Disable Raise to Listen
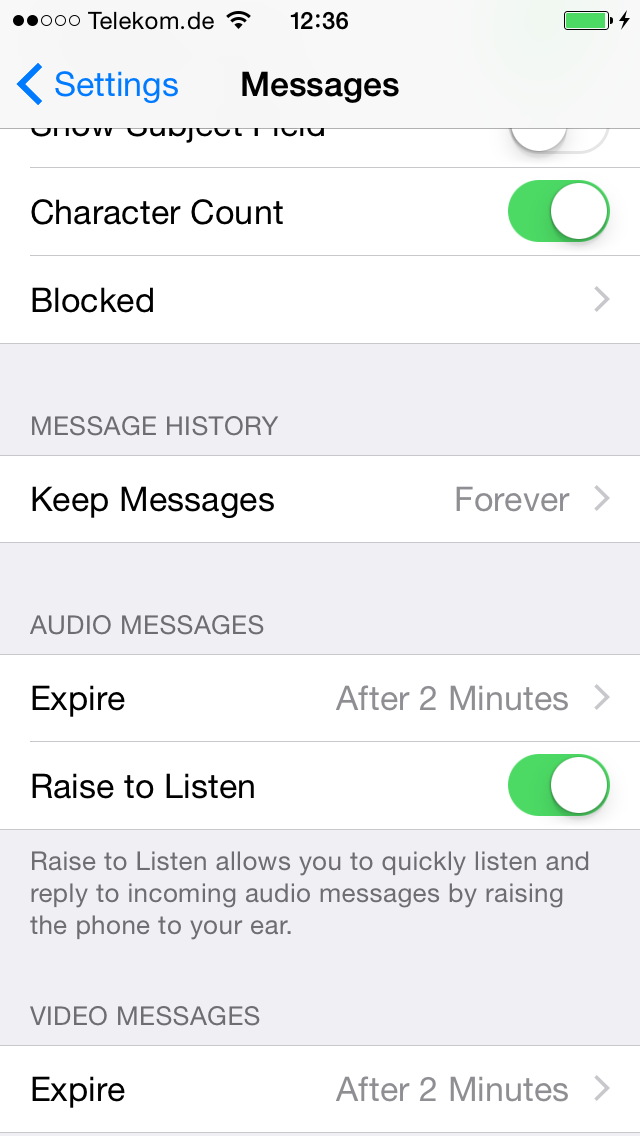This screenshot has width=640, height=1136. coord(558,786)
